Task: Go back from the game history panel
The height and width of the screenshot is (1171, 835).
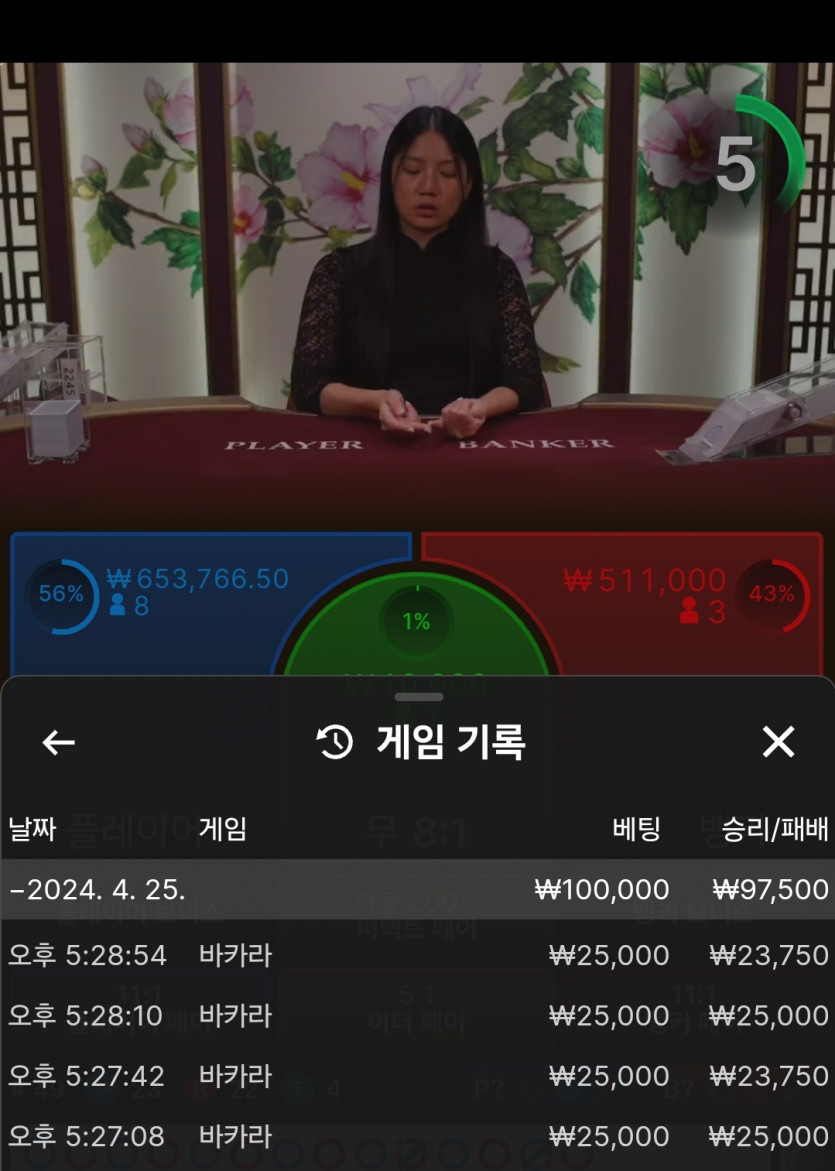Action: pyautogui.click(x=58, y=742)
